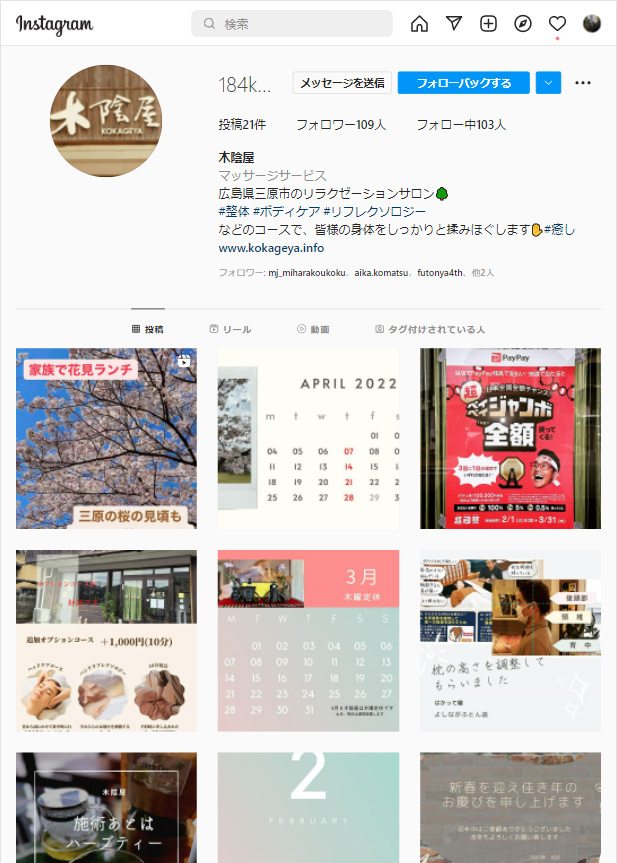Open the 家族で花見ランチ cherry blossom post

coord(106,438)
